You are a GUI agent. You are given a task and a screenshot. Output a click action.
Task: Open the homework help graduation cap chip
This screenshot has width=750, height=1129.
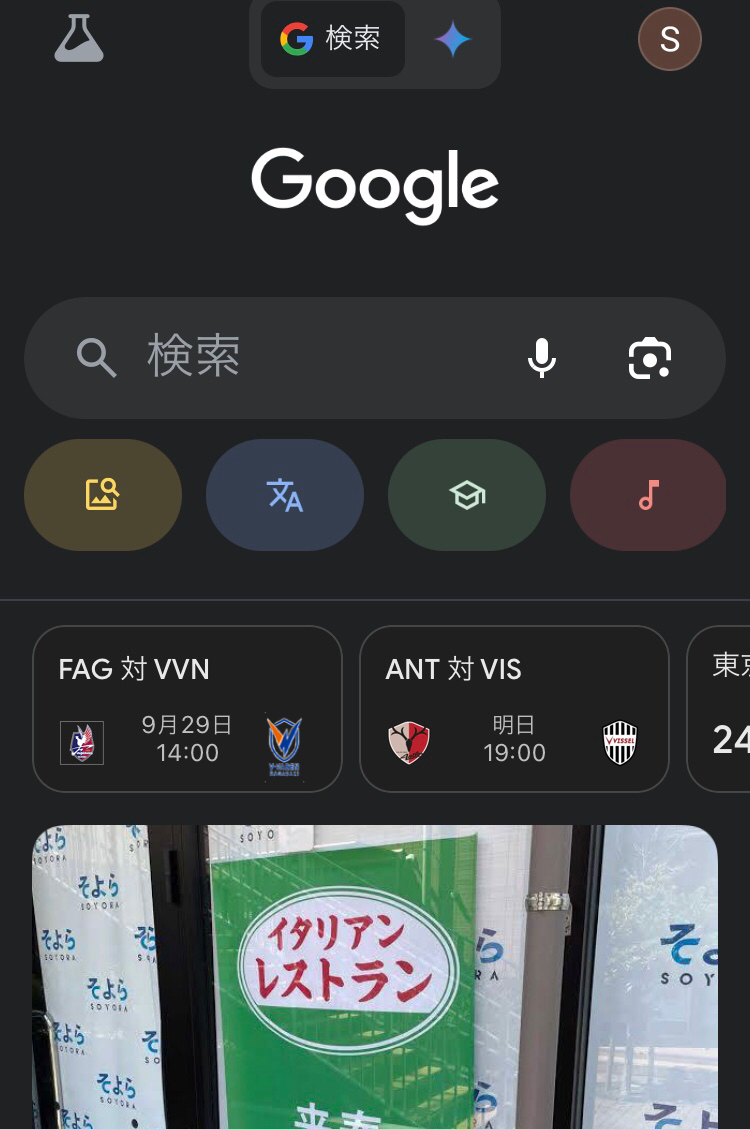pos(467,494)
